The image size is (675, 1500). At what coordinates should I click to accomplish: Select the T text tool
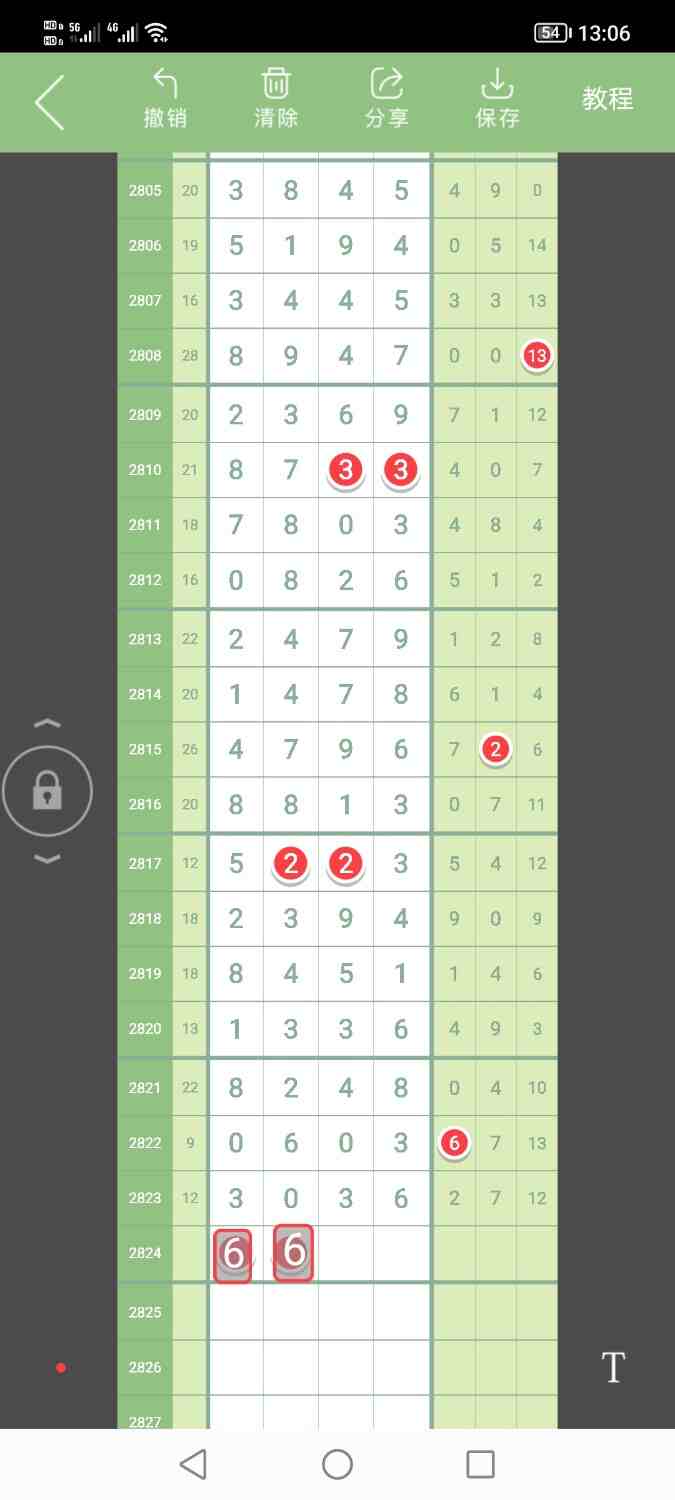click(613, 1367)
